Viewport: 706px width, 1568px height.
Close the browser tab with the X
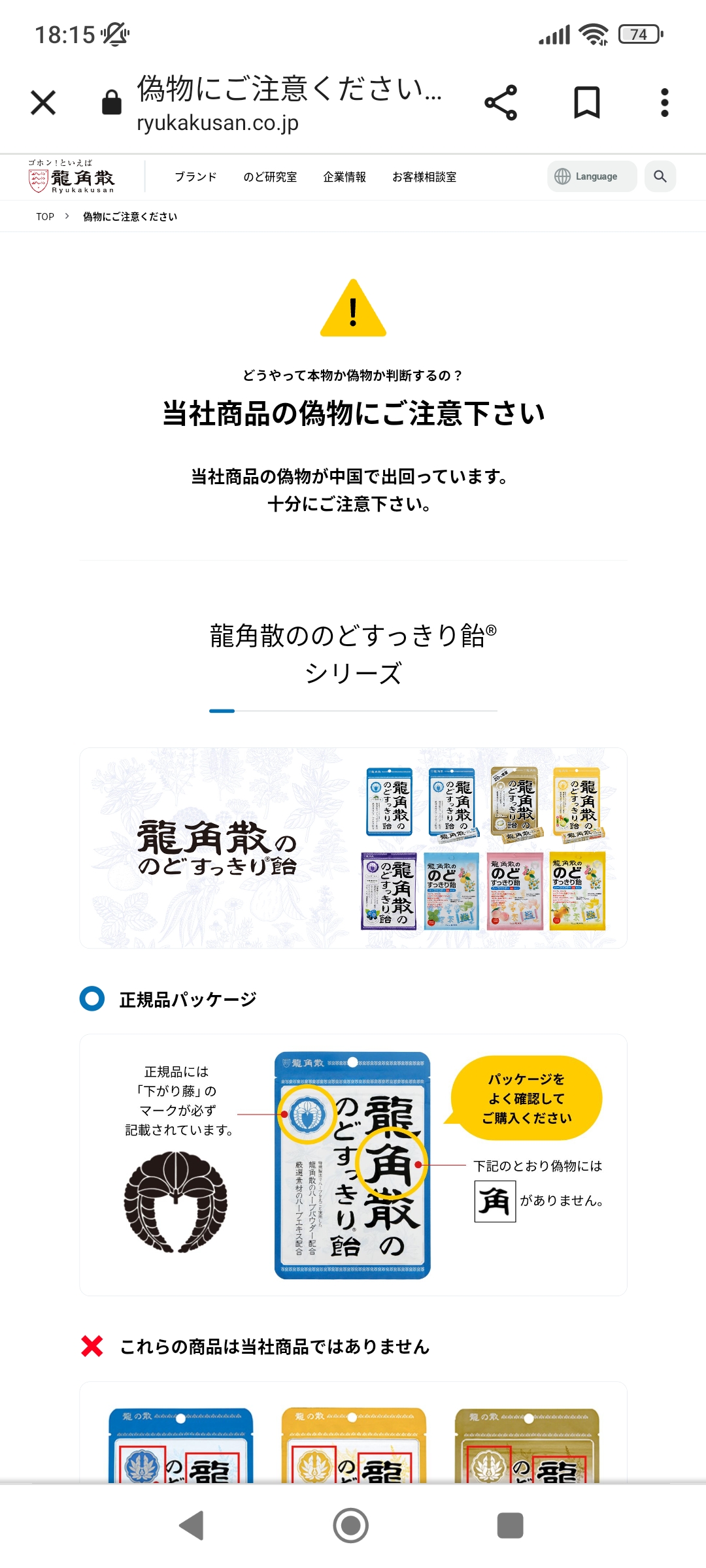pyautogui.click(x=43, y=103)
